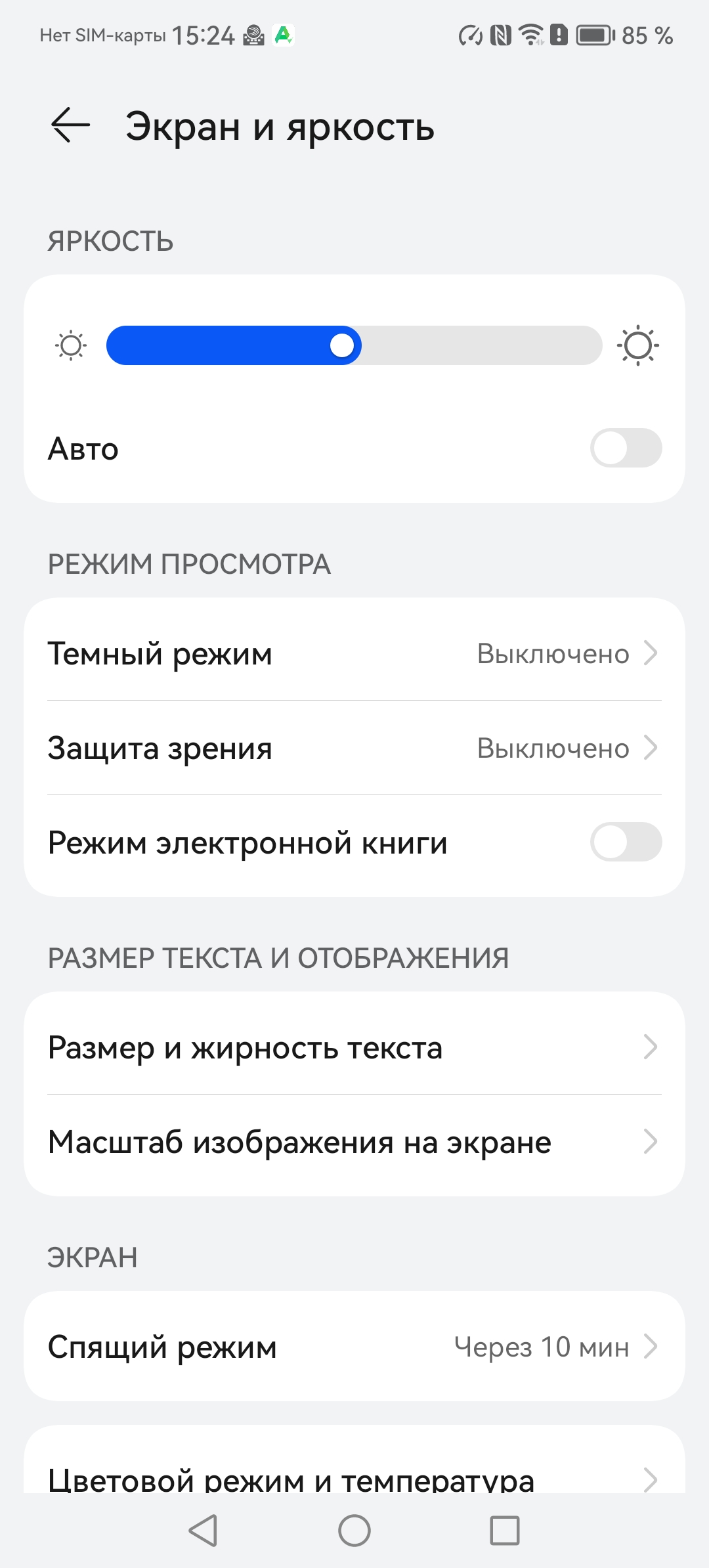Change Спящий режим timeout

354,1347
